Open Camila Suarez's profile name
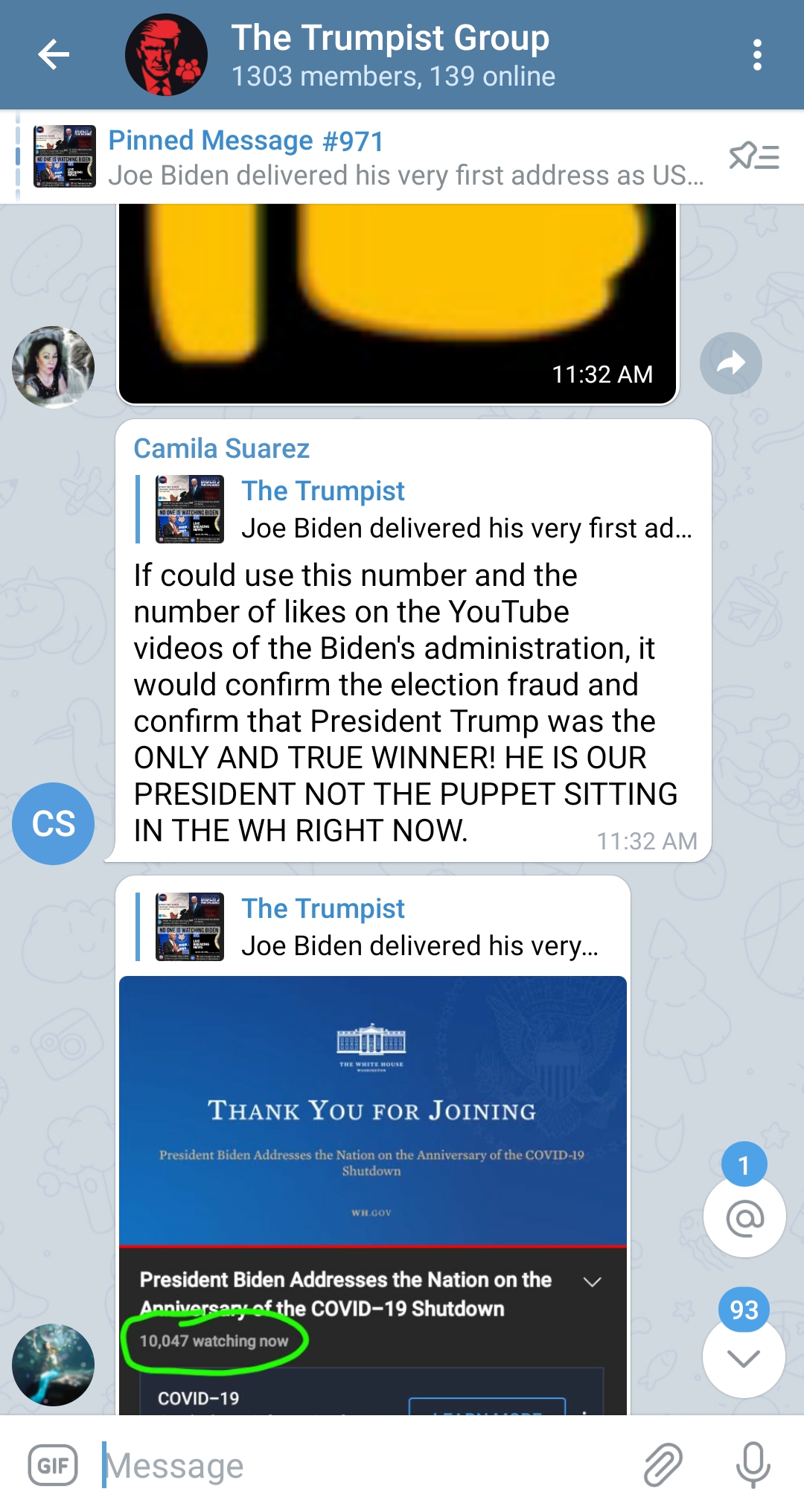Viewport: 804px width, 1512px height. tap(221, 449)
